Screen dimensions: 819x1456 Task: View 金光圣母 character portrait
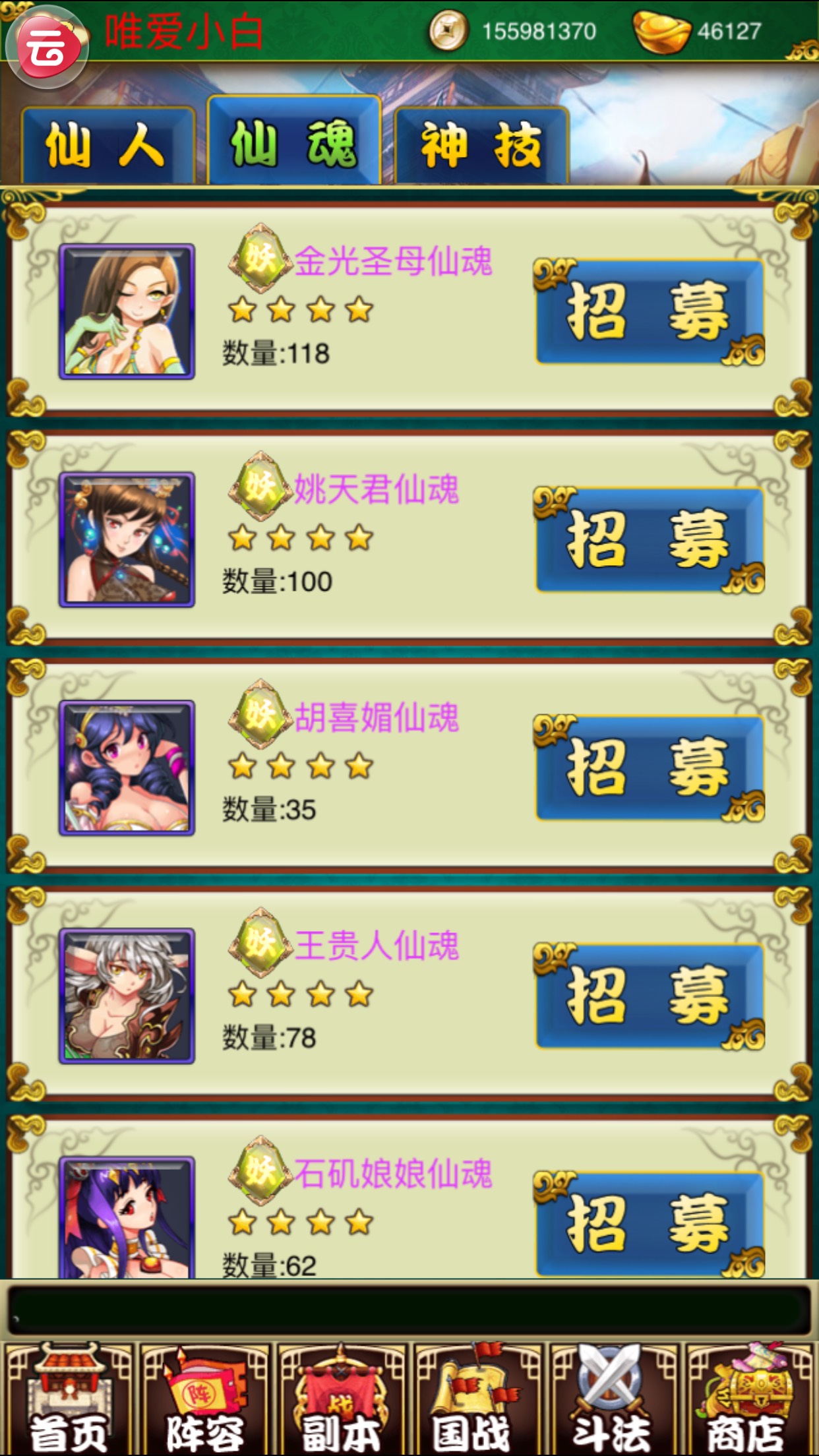pos(127,311)
